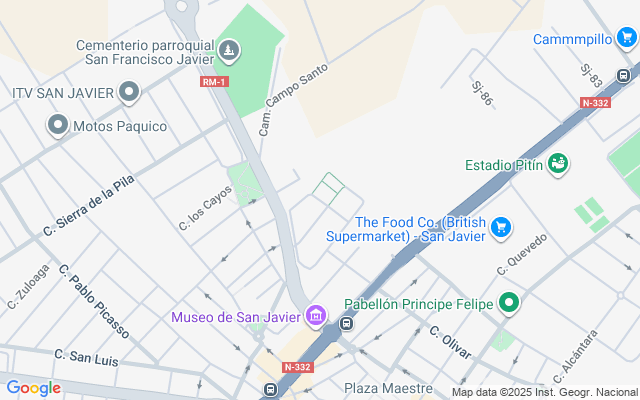Open The Food Co British Supermarket pin
640x400 pixels.
tap(501, 229)
